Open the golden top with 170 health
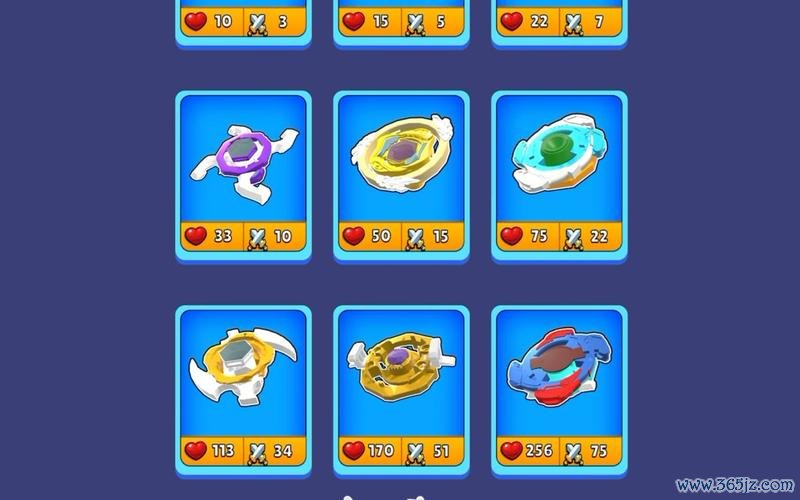The image size is (800, 500). 401,386
